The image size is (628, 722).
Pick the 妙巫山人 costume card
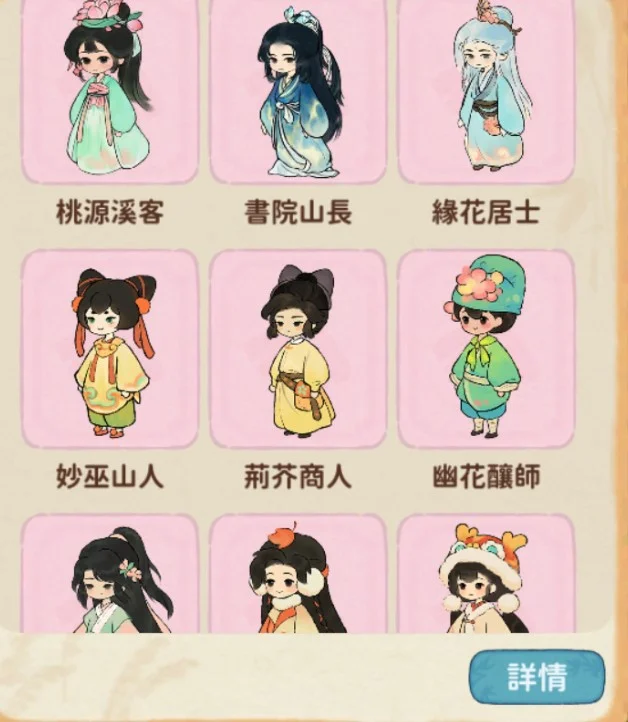tap(110, 350)
